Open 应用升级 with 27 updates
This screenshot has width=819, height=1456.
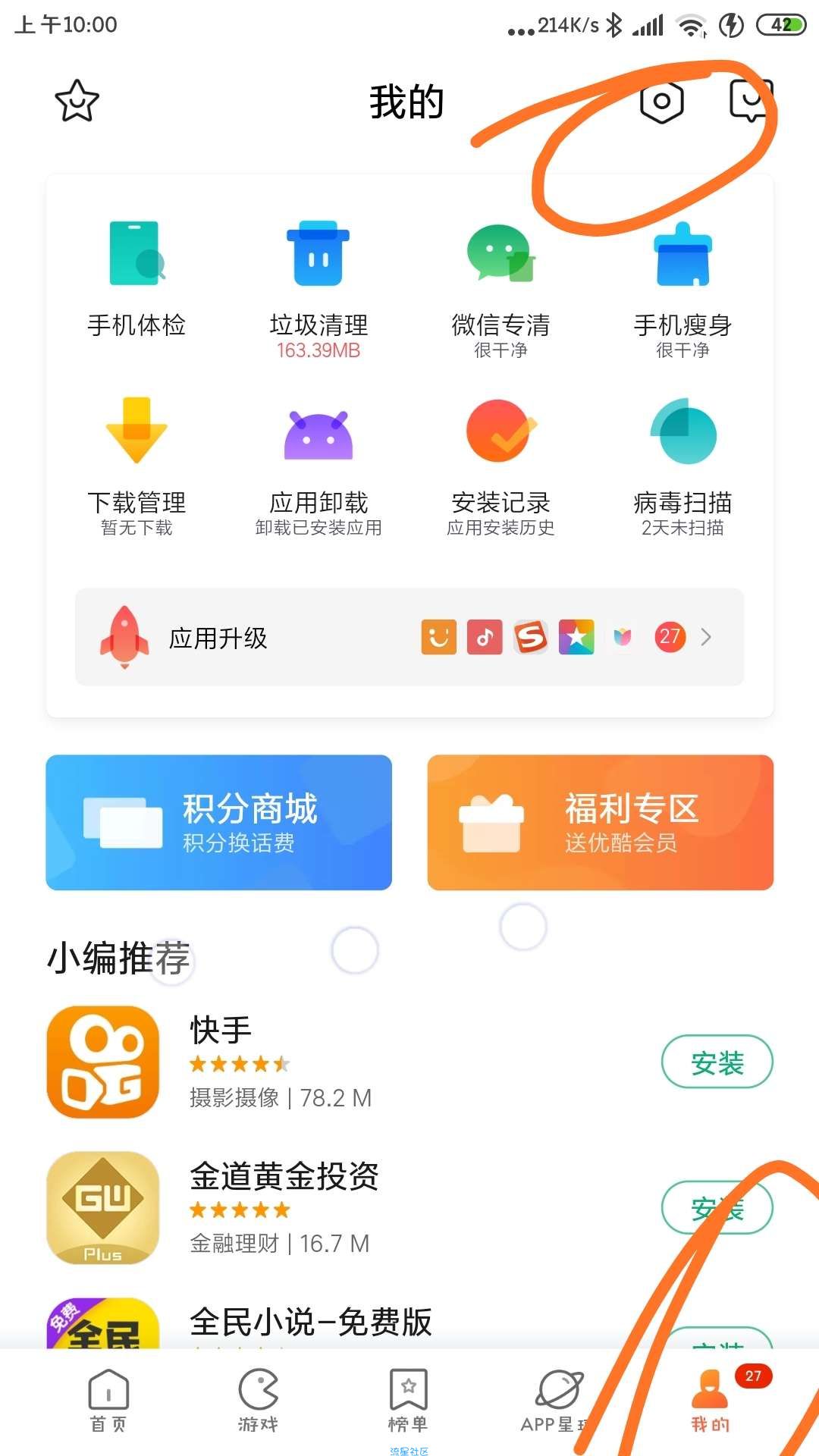tap(409, 637)
